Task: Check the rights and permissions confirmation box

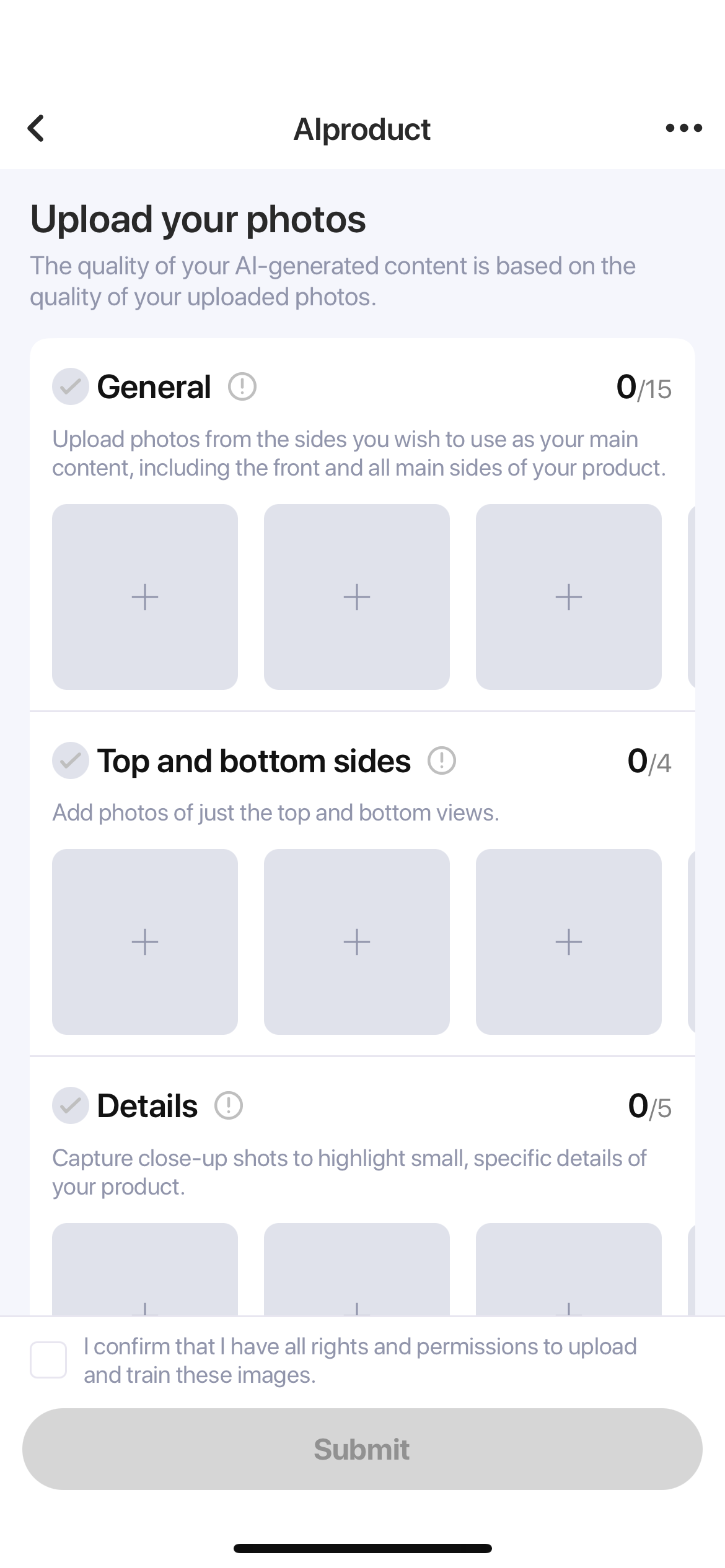Action: (x=48, y=1360)
